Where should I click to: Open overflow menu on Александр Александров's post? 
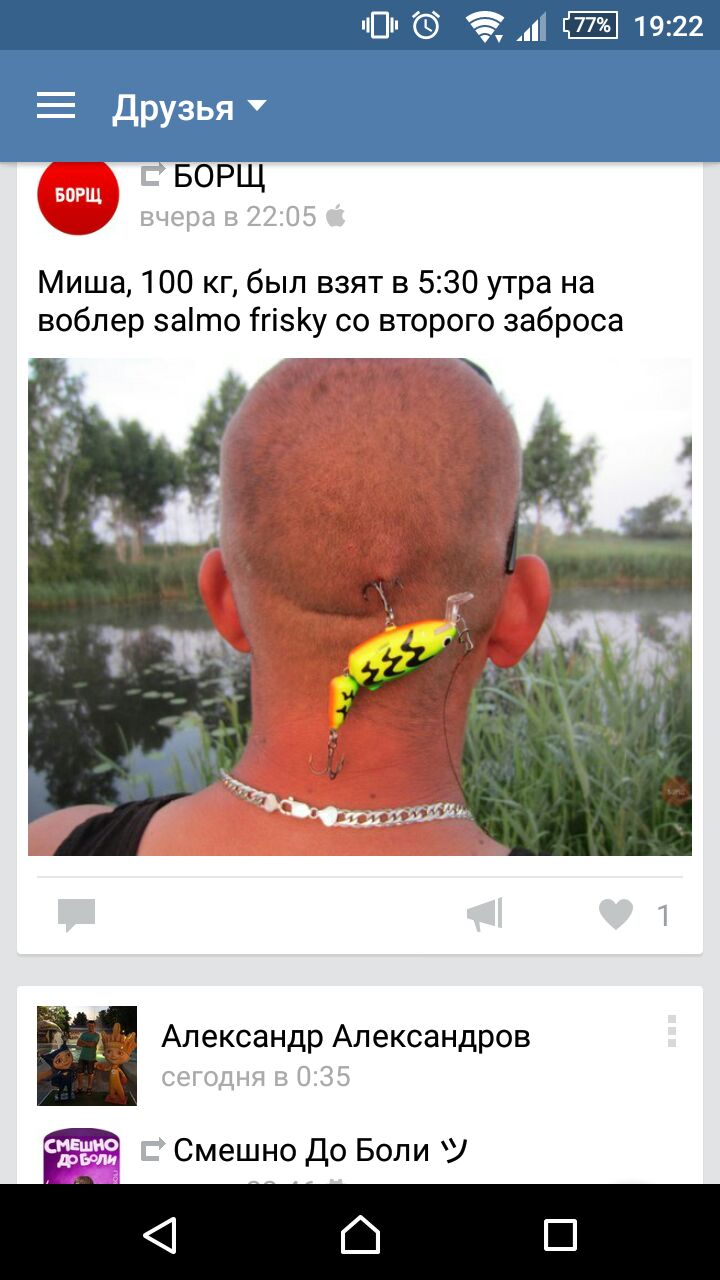(x=671, y=1031)
